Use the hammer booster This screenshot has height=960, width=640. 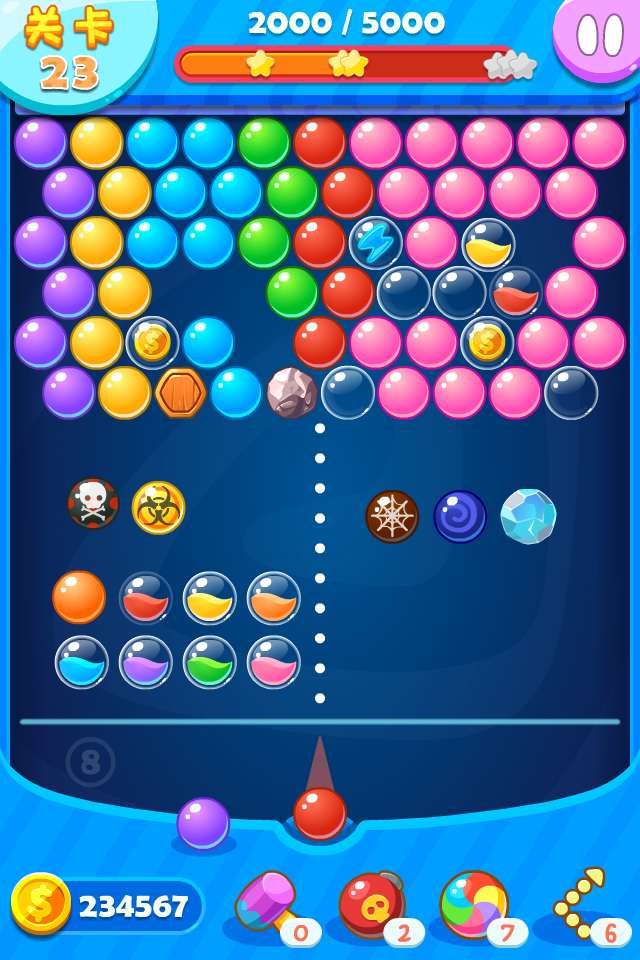coord(268,903)
